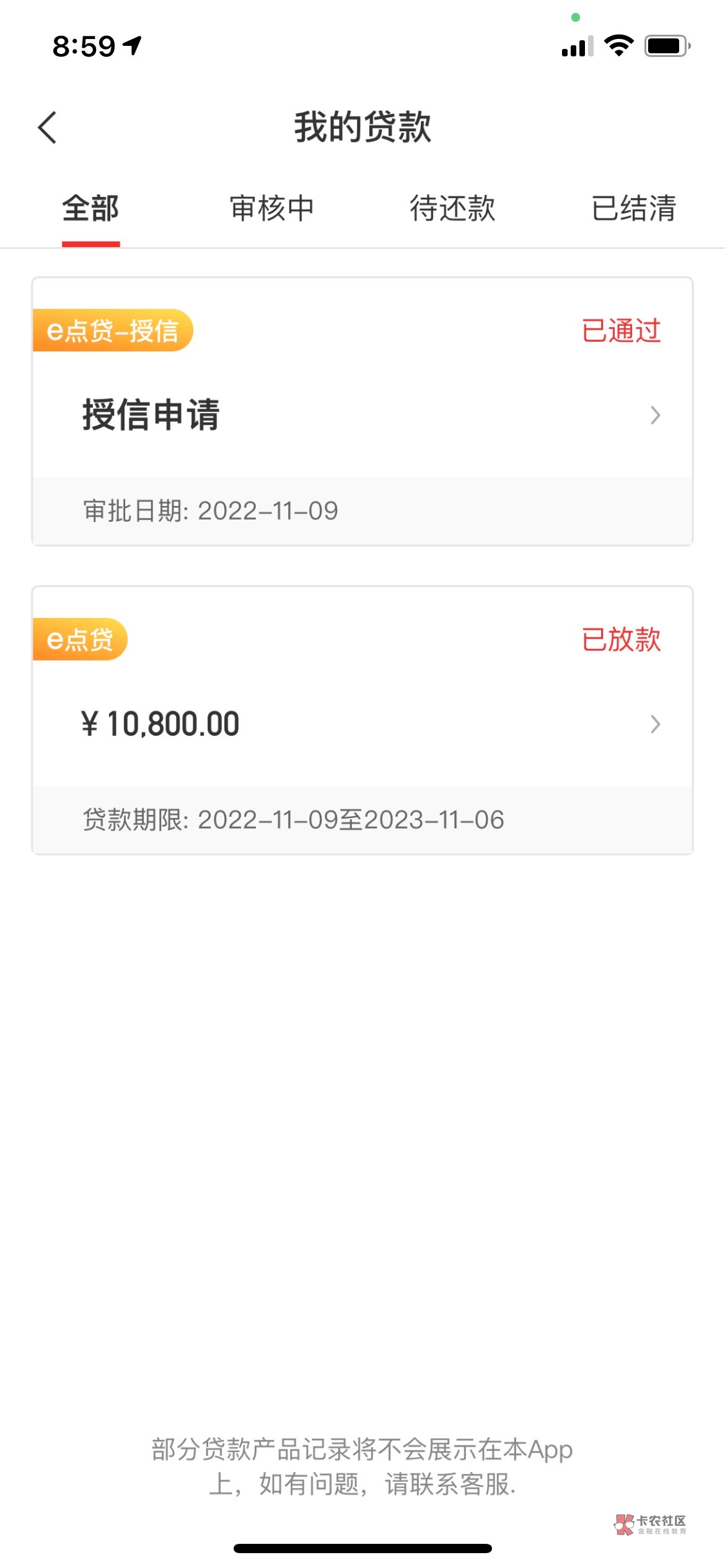Go back from 我的贷款 page
725x1568 pixels.
[x=47, y=128]
